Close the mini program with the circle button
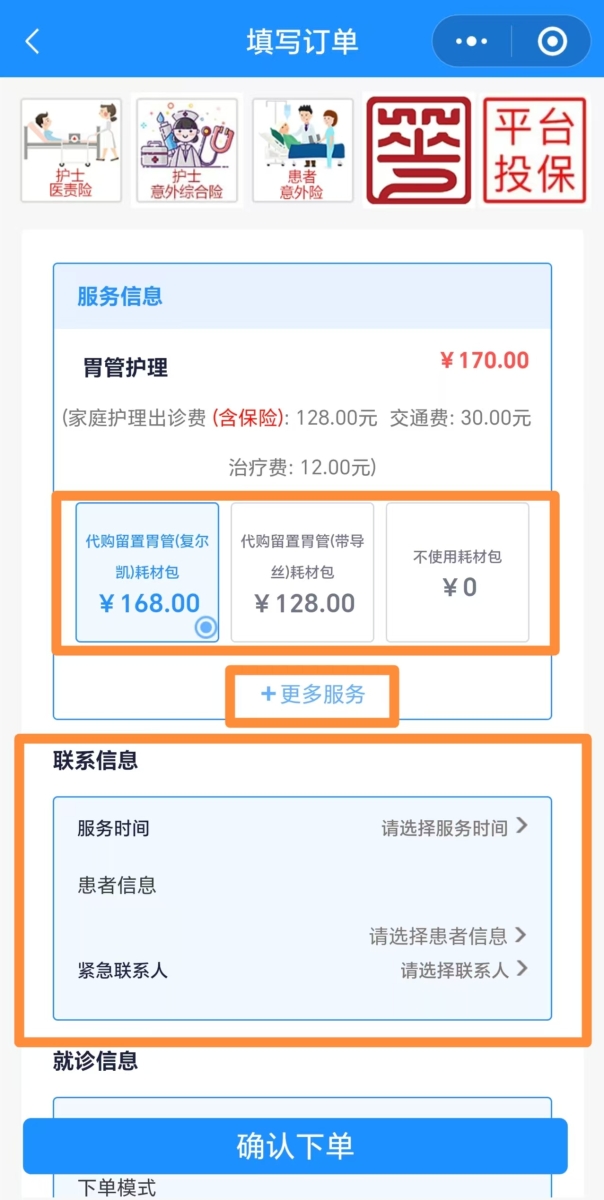 tap(552, 41)
